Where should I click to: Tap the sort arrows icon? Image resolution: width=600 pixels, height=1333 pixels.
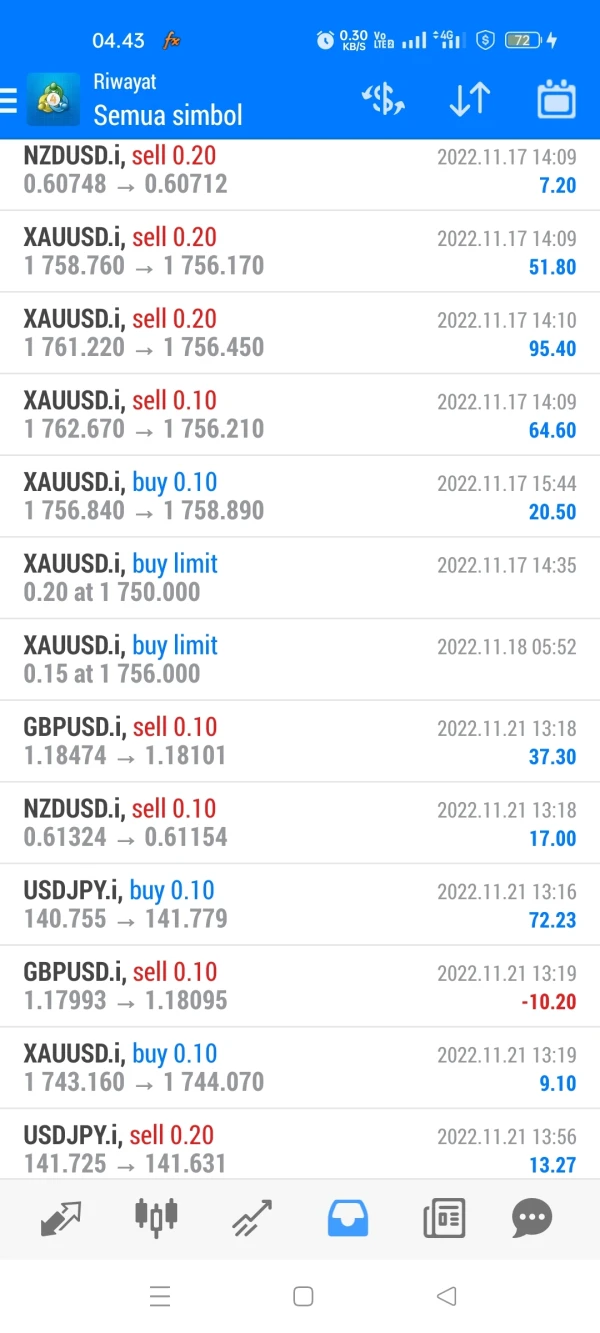coord(469,100)
